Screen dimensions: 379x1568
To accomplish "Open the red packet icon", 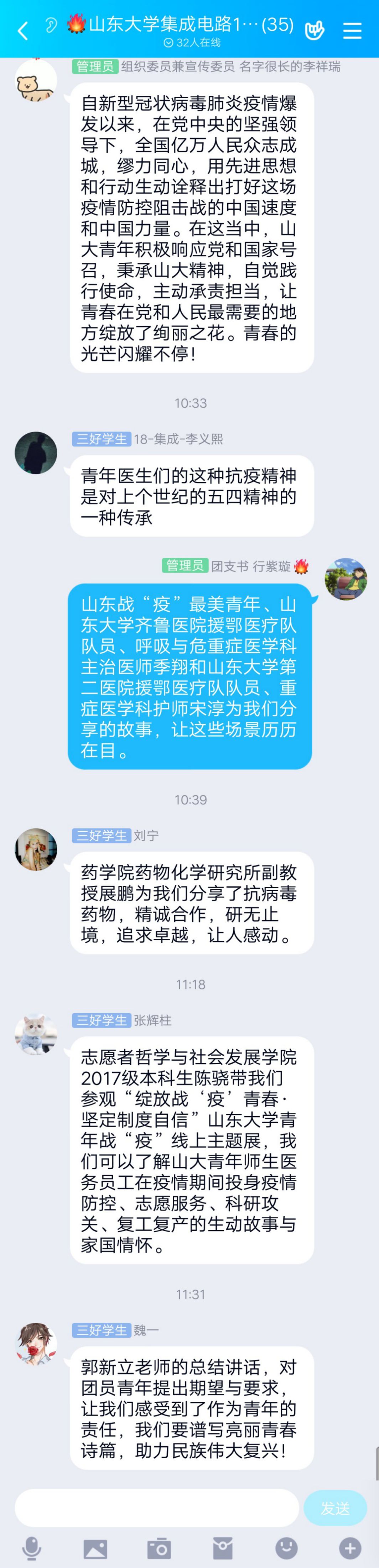I will [222, 1547].
